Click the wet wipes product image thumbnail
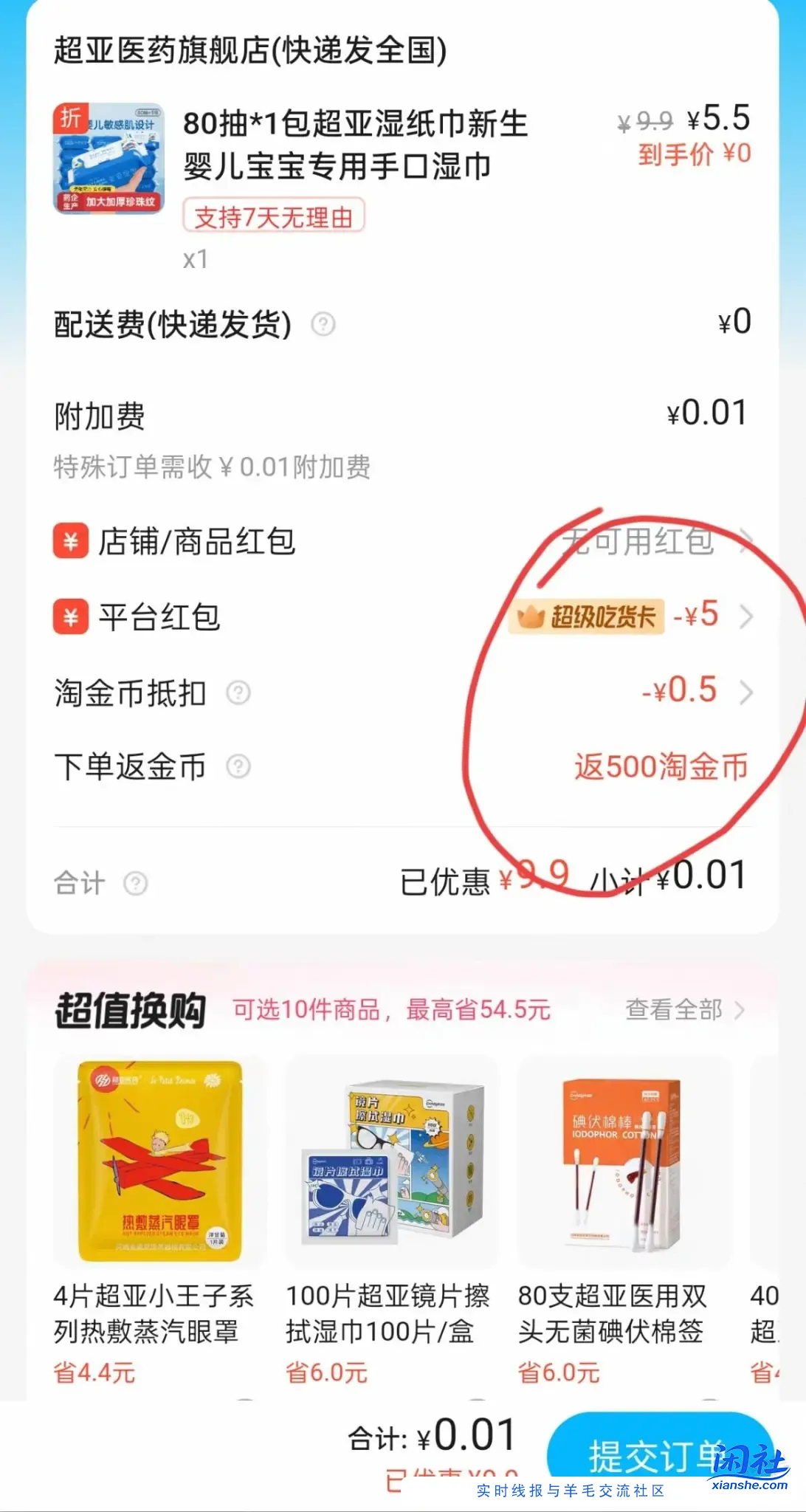This screenshot has height=1512, width=806. [x=108, y=157]
